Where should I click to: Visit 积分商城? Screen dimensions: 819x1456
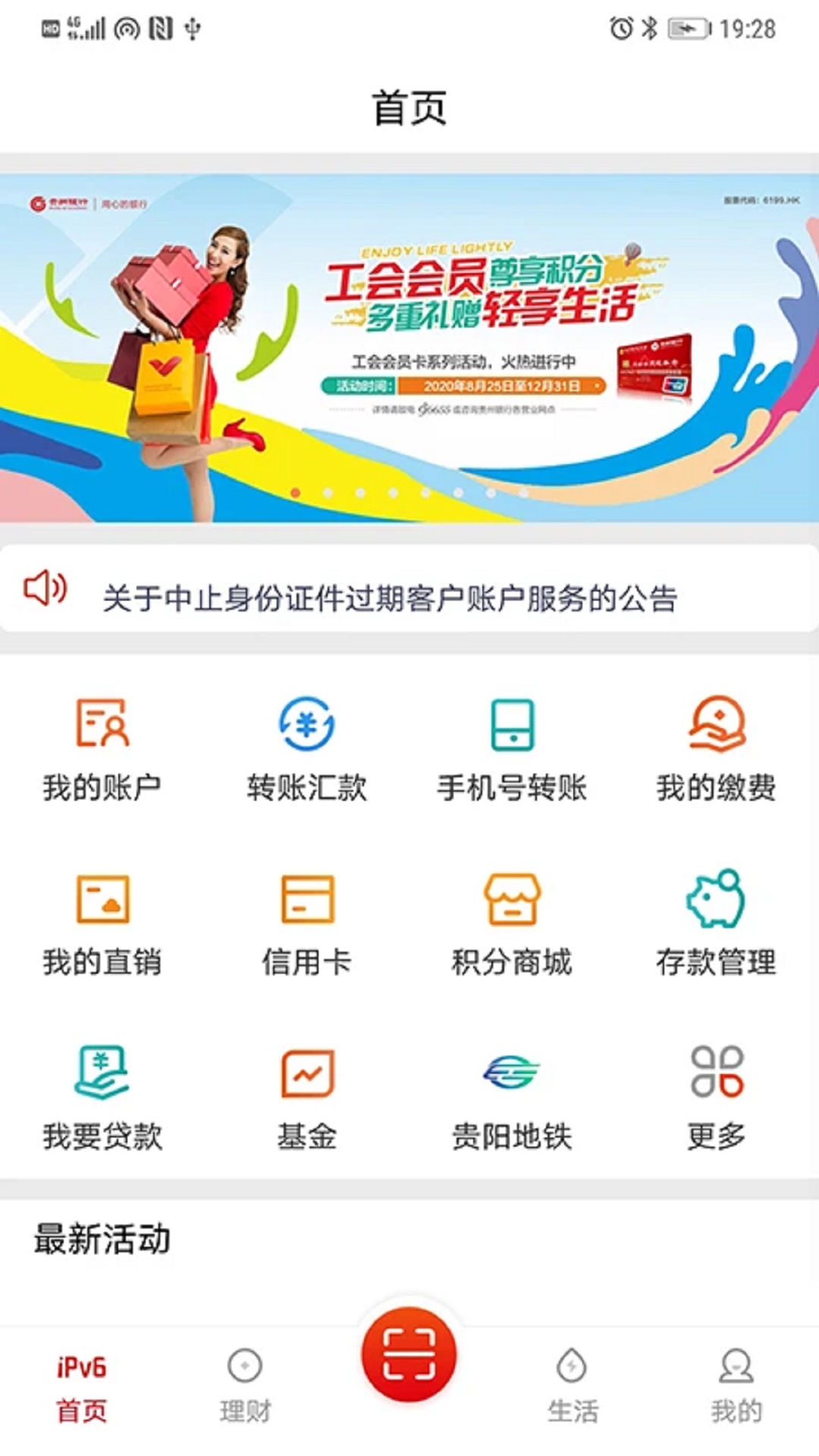coord(512,924)
